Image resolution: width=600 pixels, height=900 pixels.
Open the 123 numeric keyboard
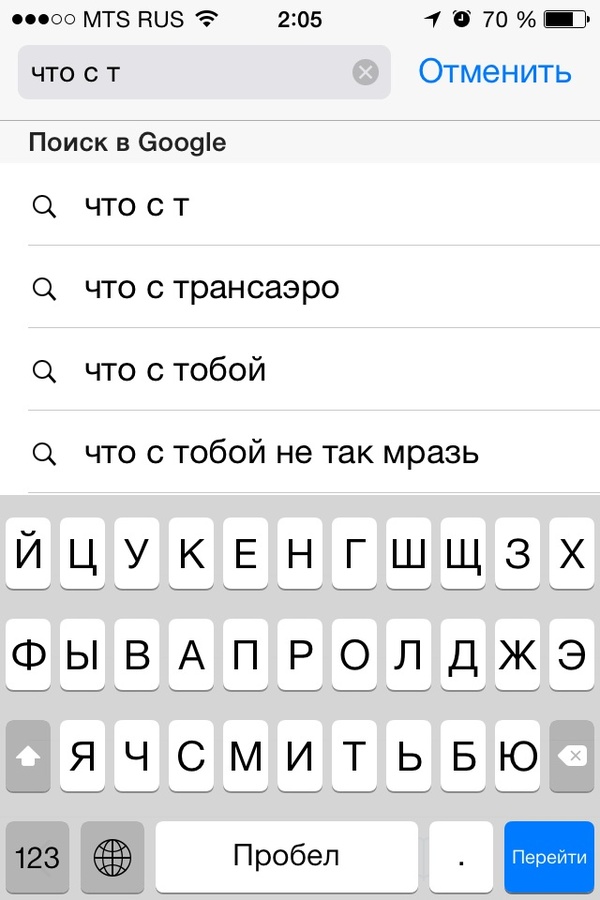click(38, 857)
